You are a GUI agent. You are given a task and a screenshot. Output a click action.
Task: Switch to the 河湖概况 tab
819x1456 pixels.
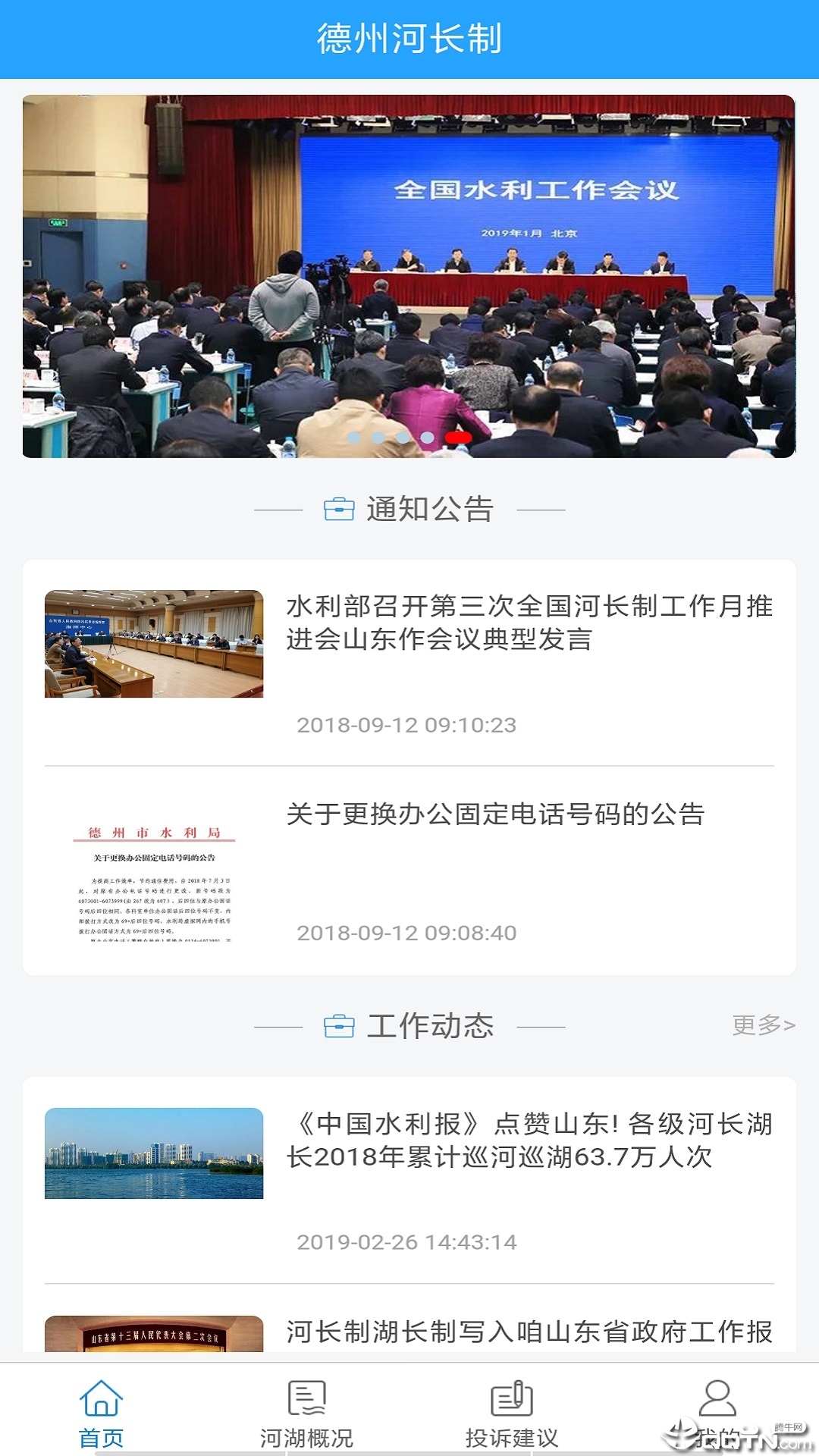tap(306, 1412)
